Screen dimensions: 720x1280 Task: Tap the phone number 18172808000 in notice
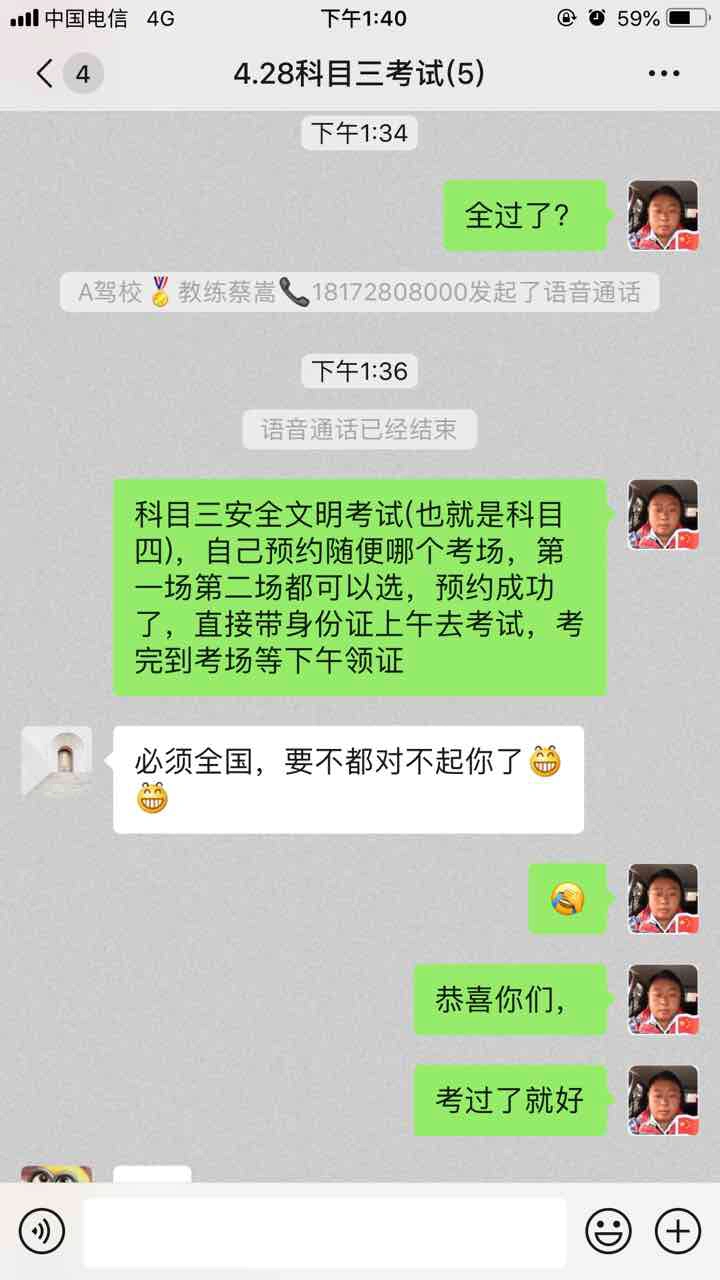coord(390,292)
